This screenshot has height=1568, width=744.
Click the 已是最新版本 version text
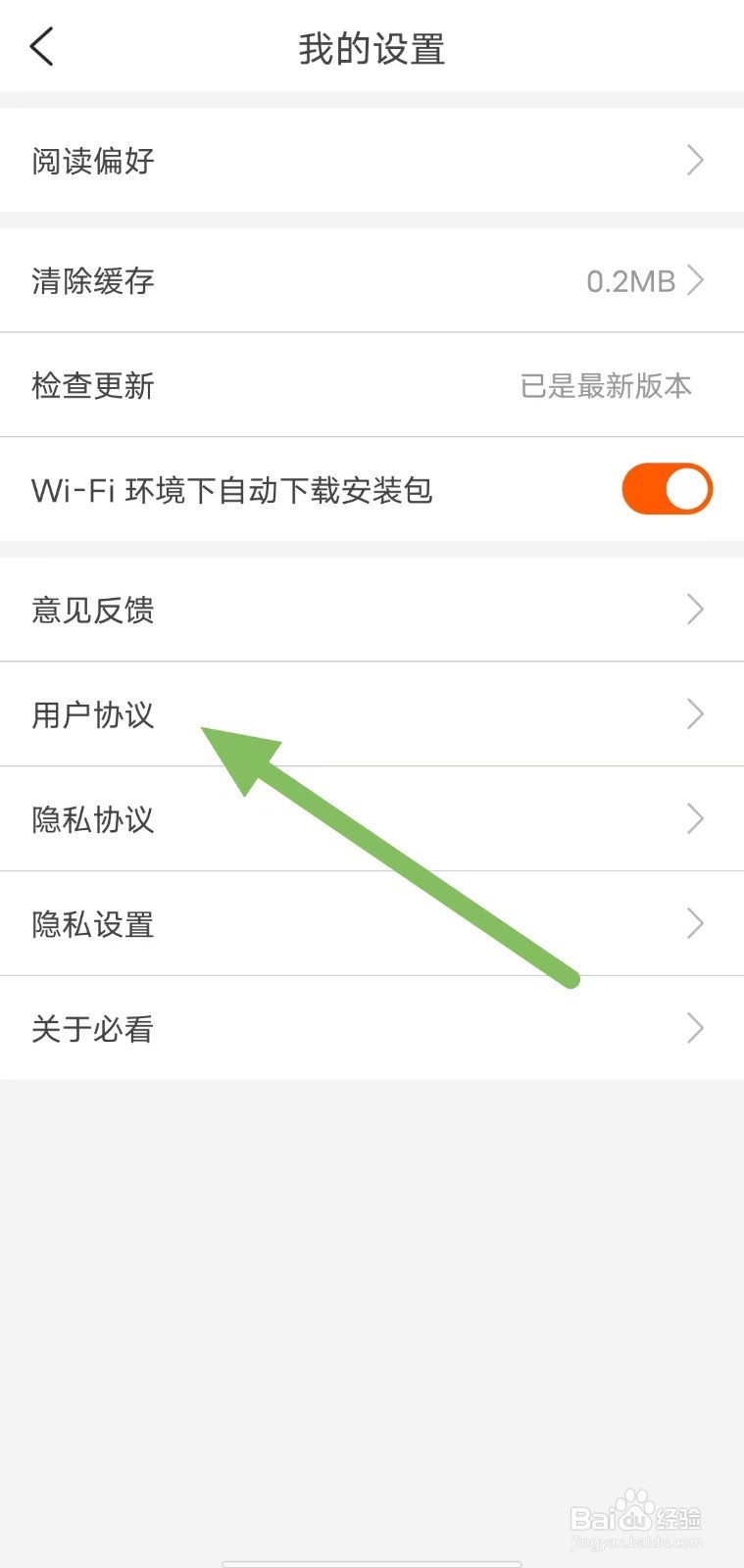coord(606,386)
